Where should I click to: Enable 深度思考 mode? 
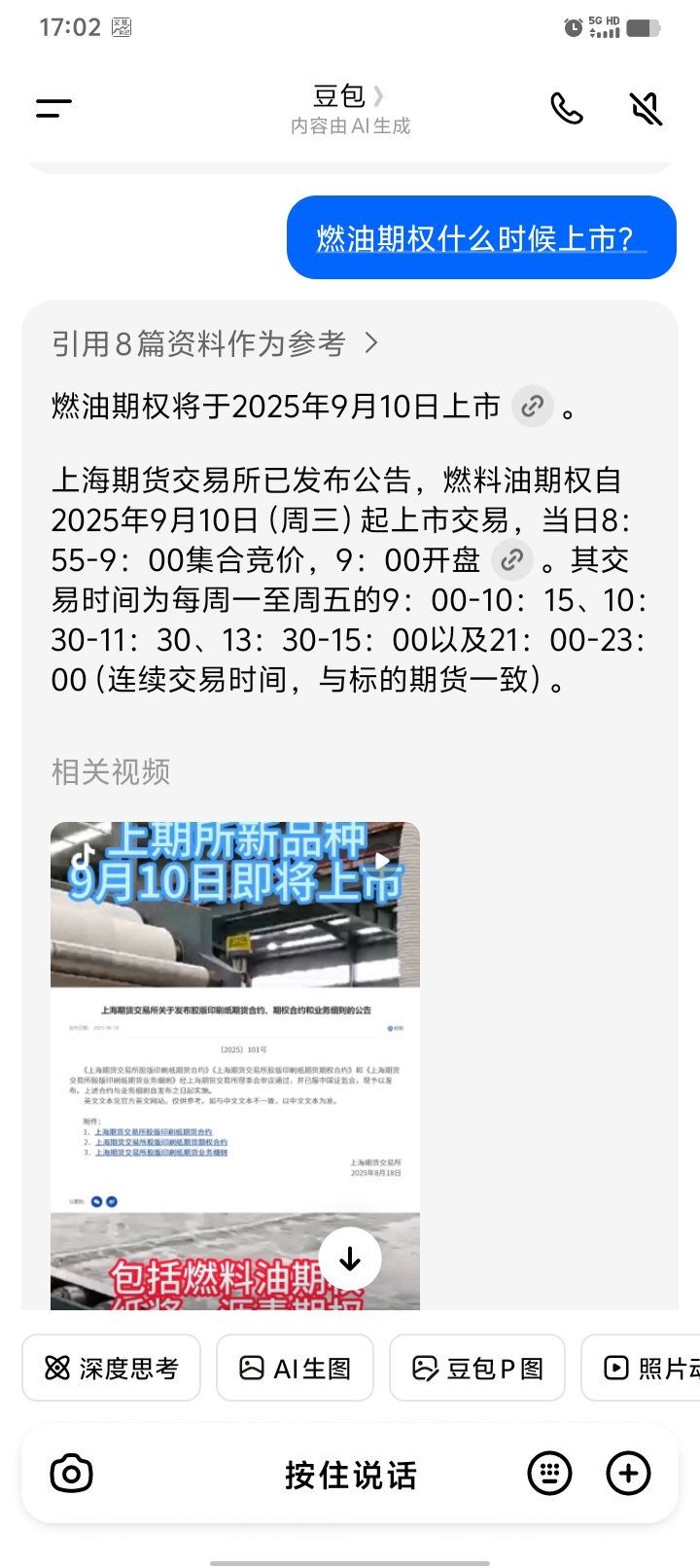[x=112, y=1368]
